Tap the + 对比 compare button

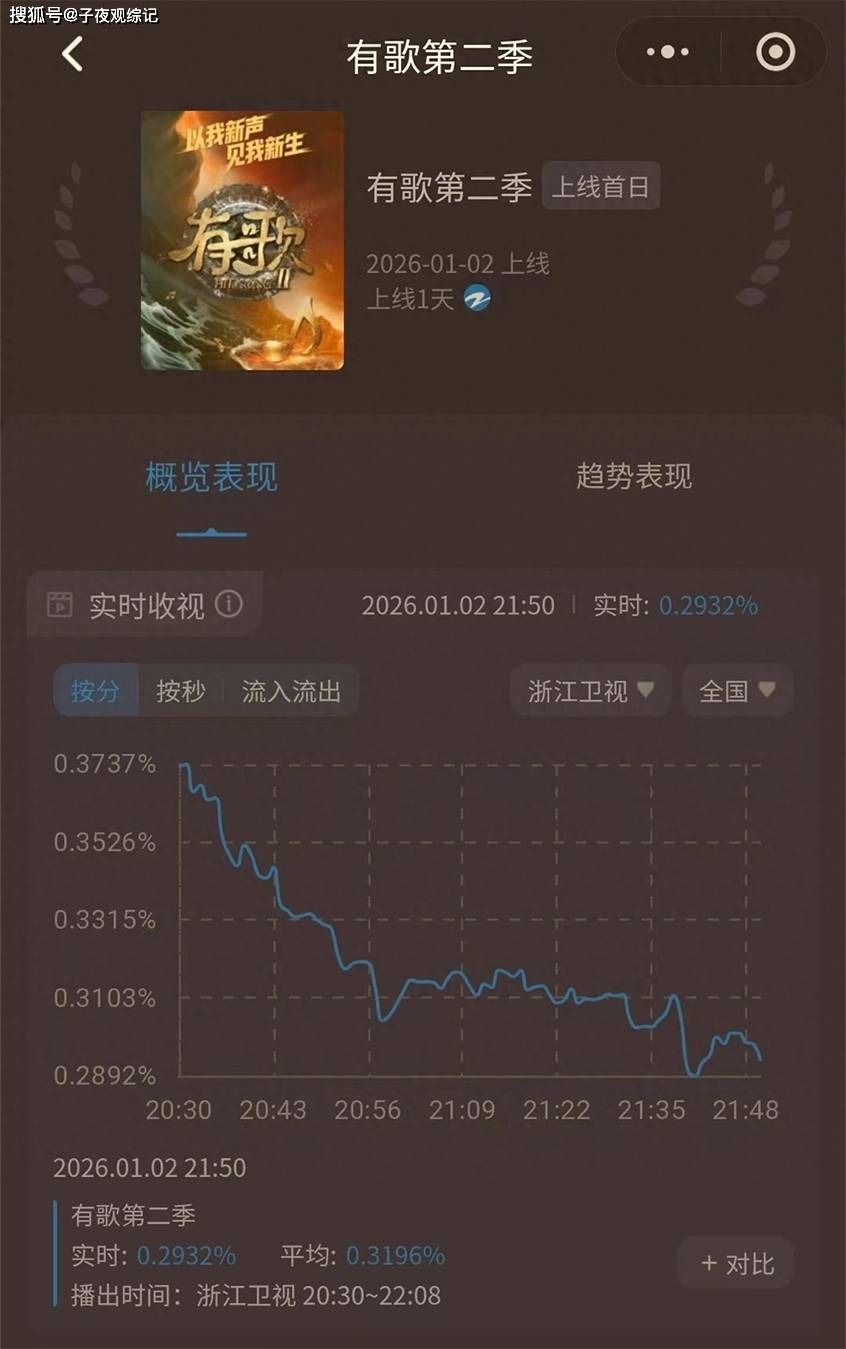click(737, 1264)
